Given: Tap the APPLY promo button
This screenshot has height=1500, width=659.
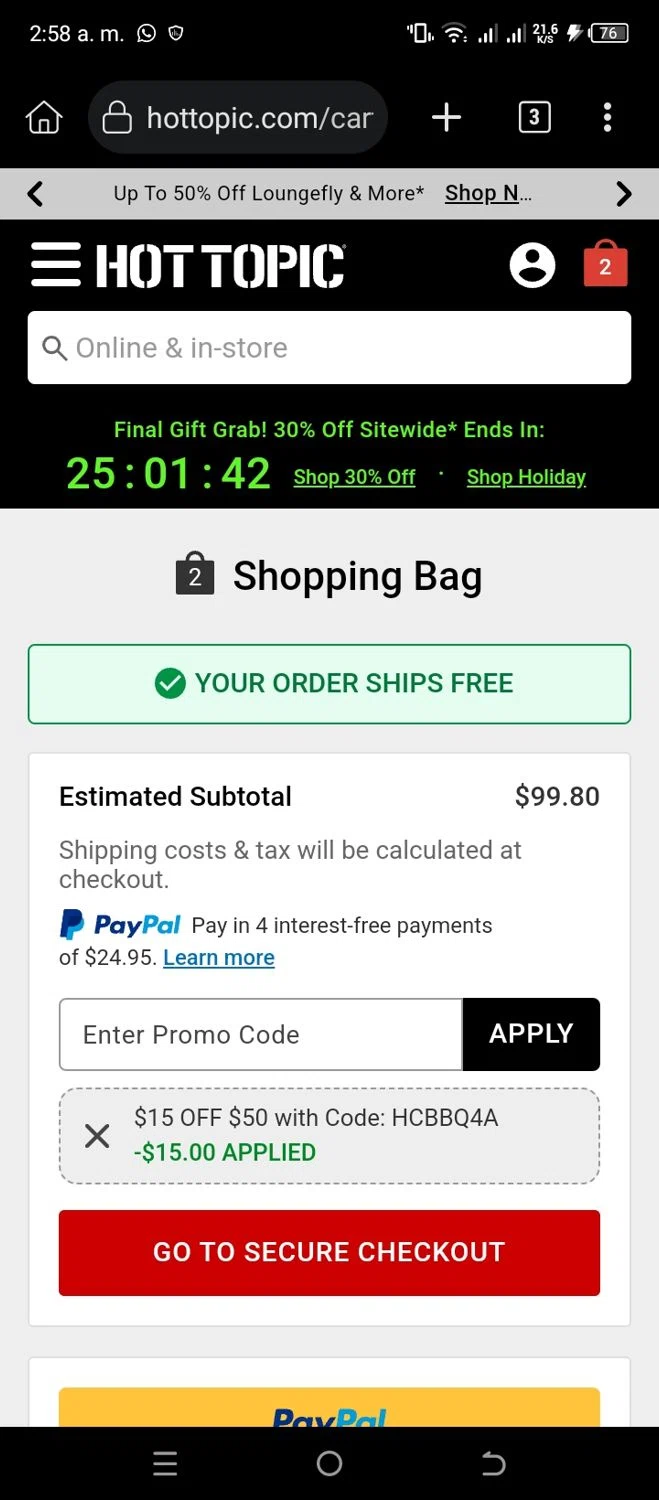Looking at the screenshot, I should (531, 1034).
